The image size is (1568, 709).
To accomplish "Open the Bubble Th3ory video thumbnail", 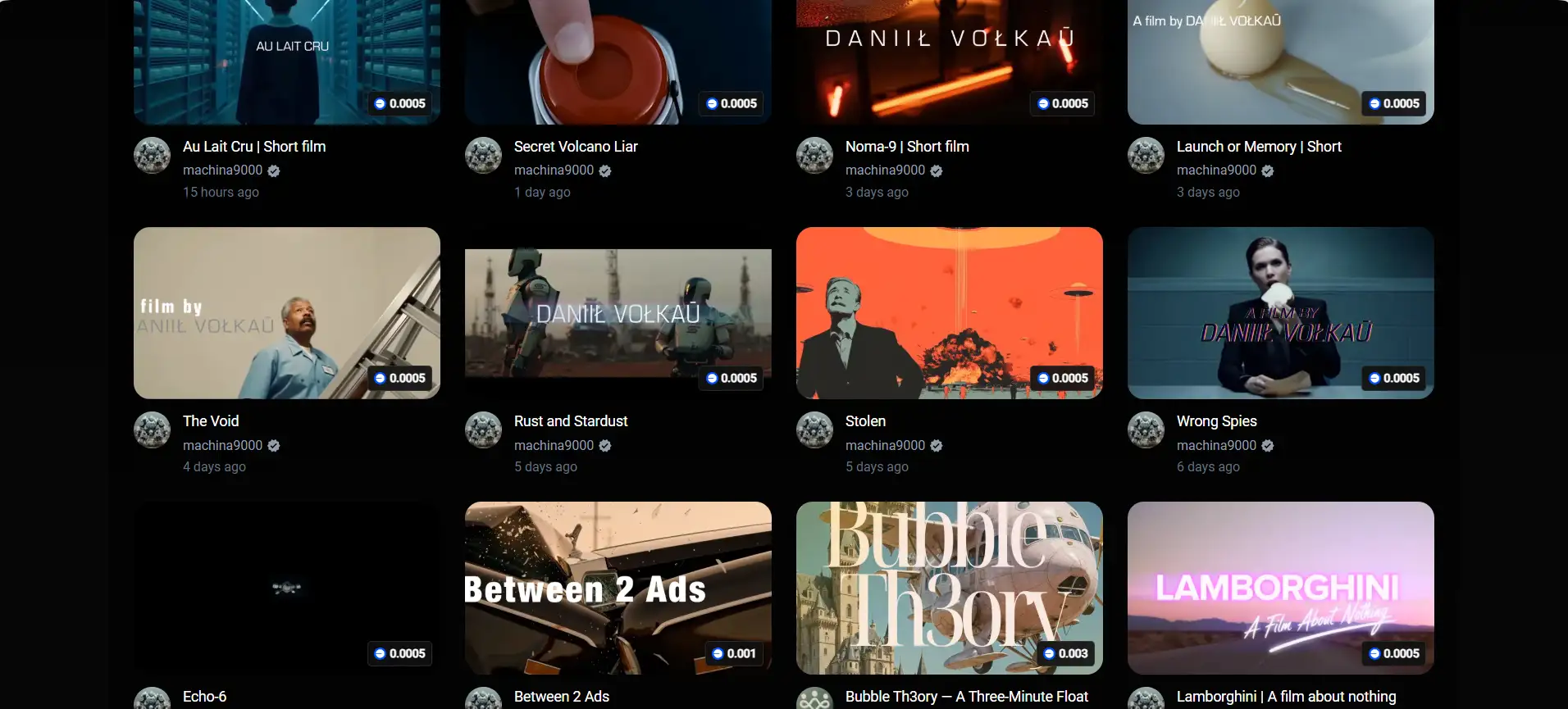I will [949, 587].
